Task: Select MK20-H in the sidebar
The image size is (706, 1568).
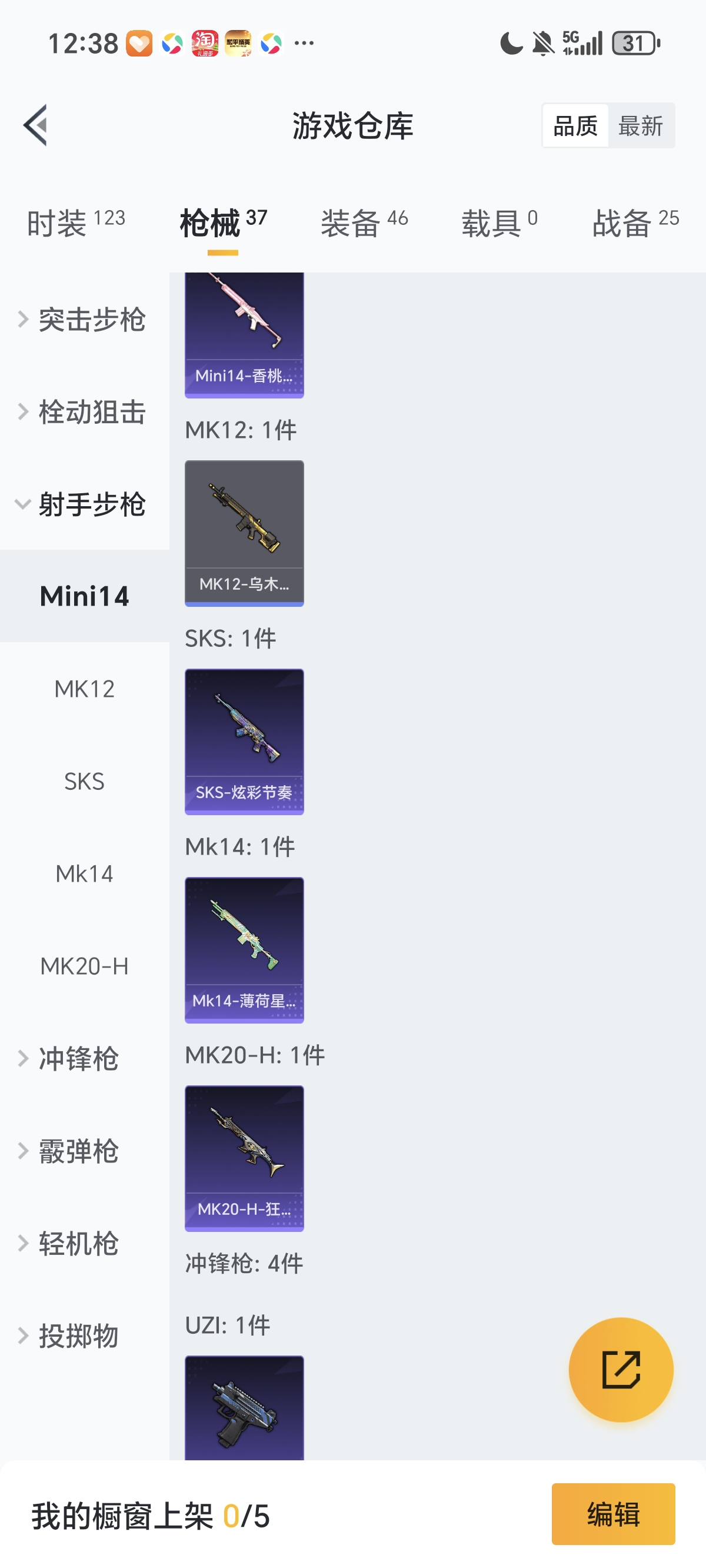Action: pos(84,966)
